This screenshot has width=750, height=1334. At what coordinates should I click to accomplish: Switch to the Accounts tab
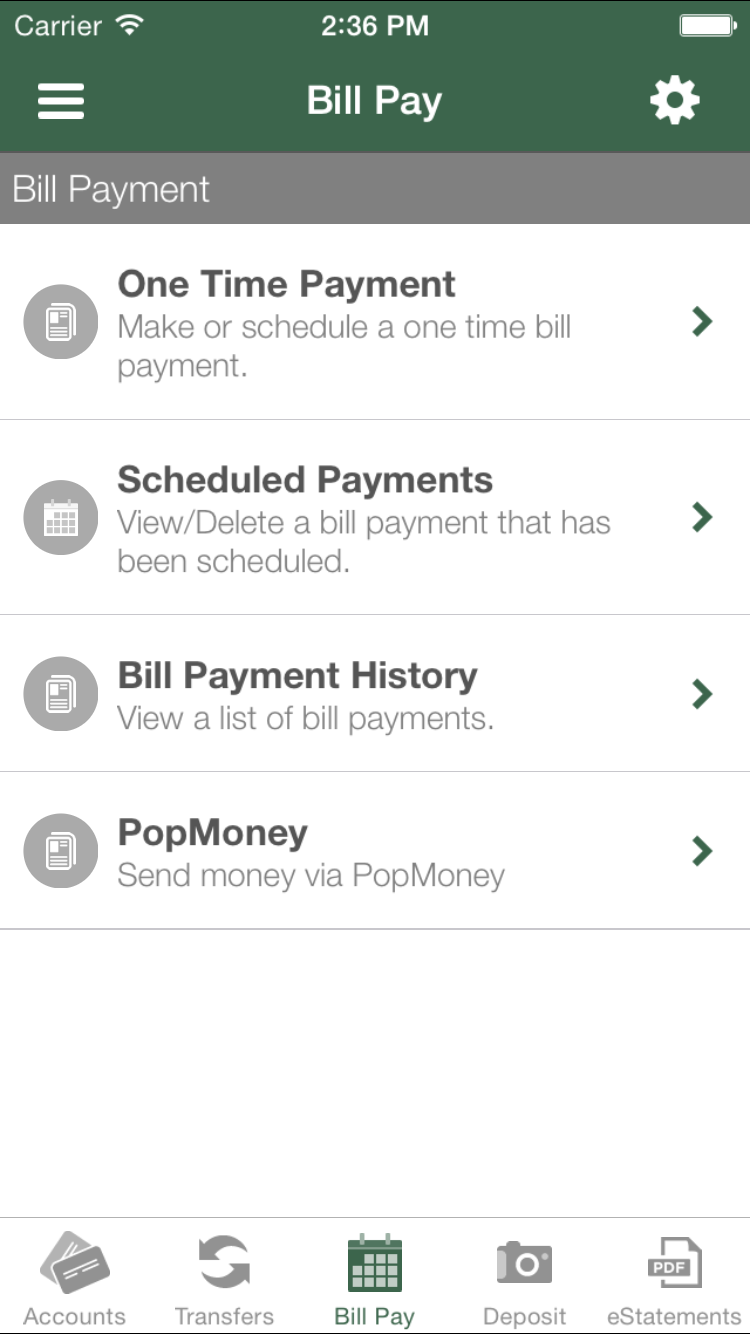[x=75, y=1278]
